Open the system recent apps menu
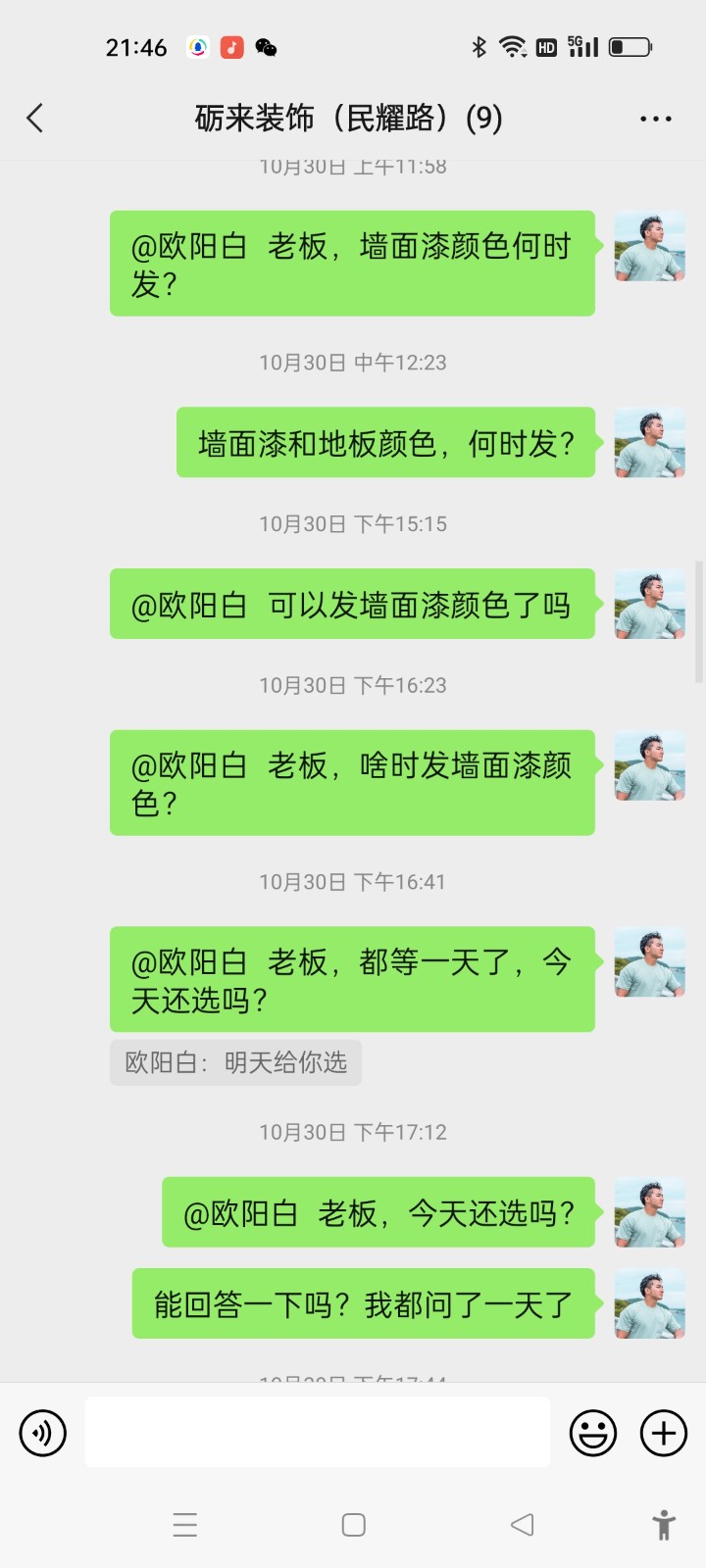The height and width of the screenshot is (1568, 706). (x=185, y=1525)
